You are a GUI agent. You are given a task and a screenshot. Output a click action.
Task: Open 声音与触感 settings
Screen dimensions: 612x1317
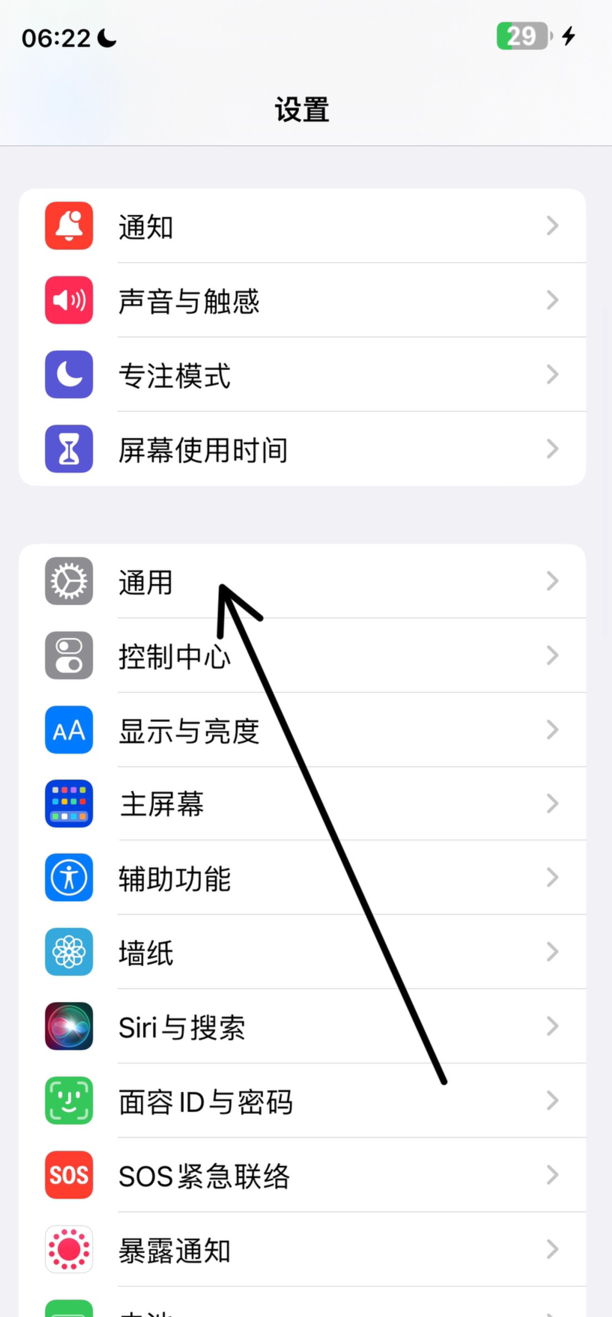click(302, 300)
